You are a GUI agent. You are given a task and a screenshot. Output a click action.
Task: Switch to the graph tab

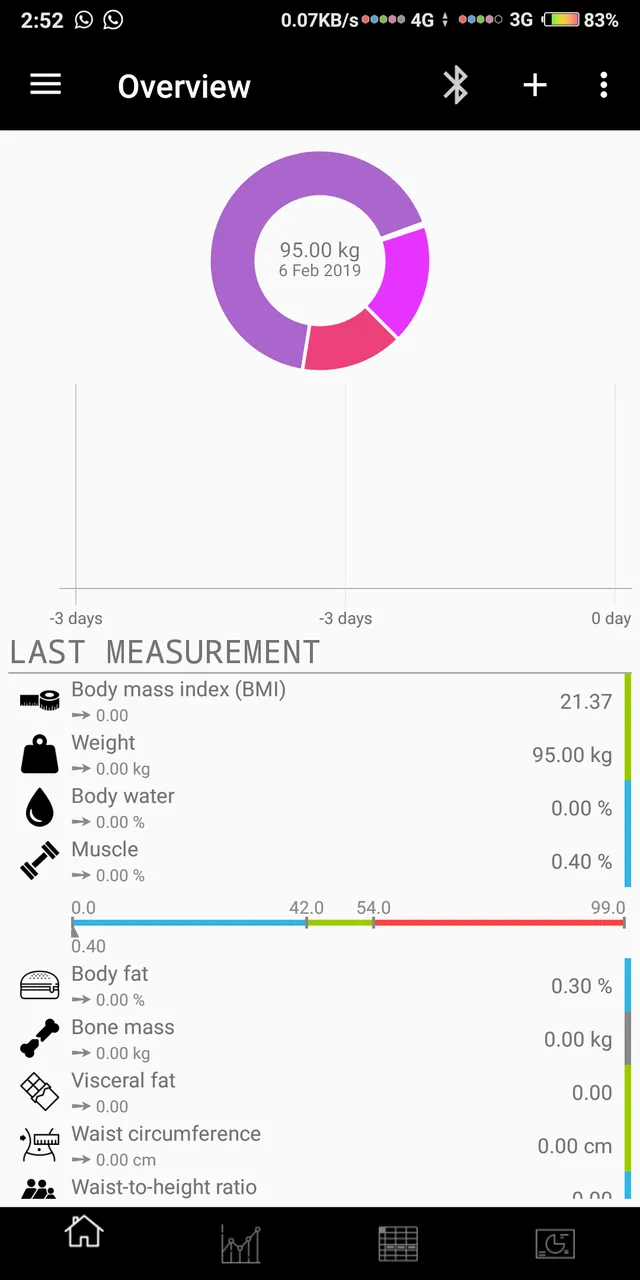pos(241,1243)
